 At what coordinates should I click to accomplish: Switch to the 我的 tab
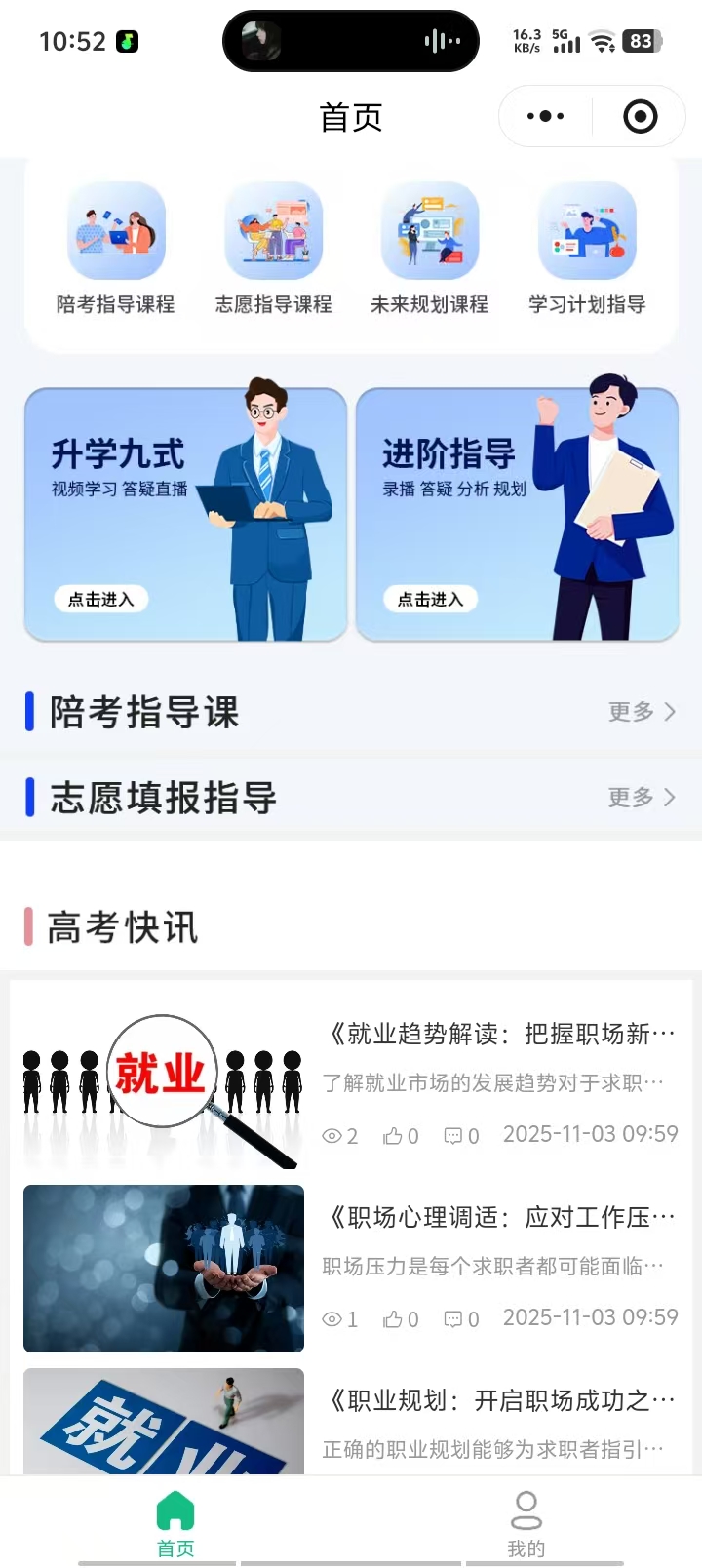tap(526, 1521)
